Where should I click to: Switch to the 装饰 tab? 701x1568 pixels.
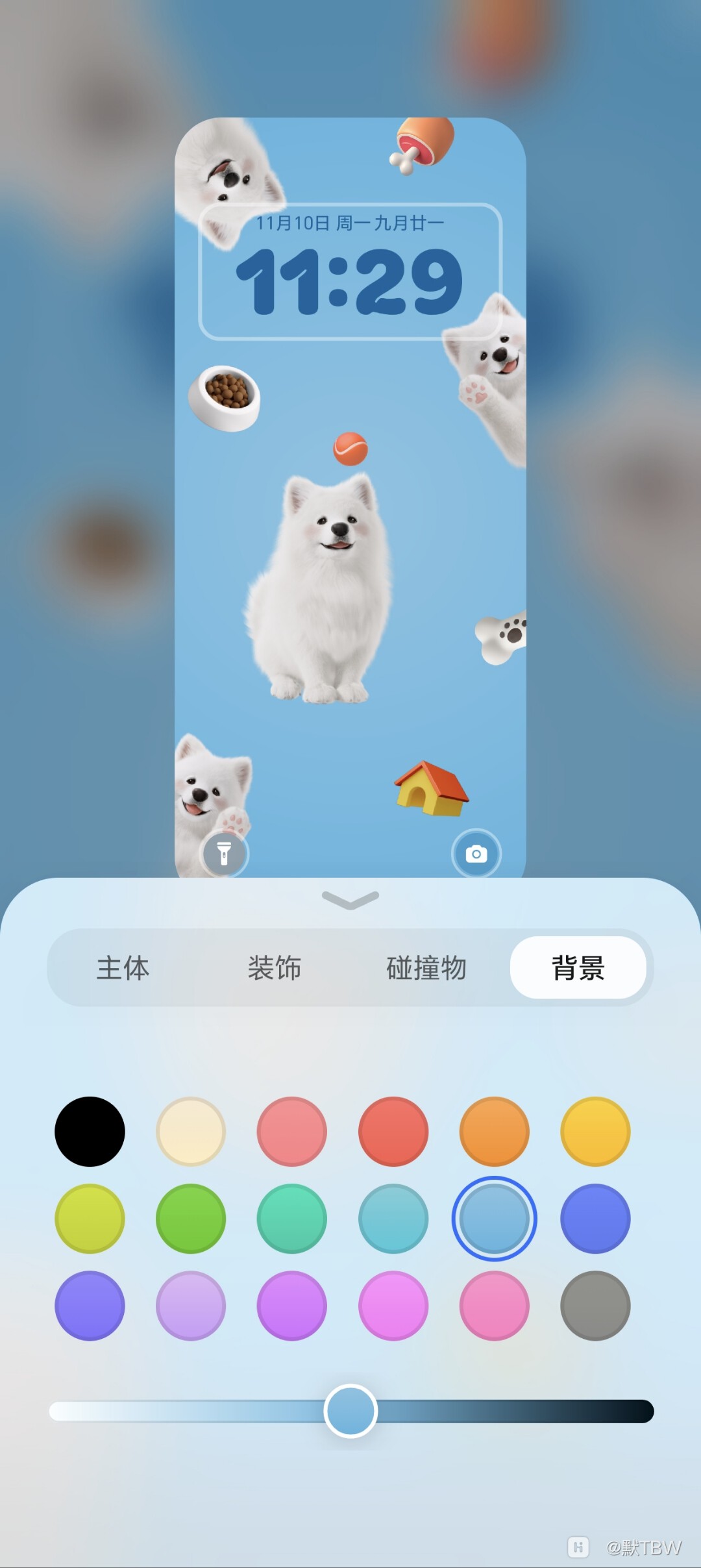tap(275, 967)
